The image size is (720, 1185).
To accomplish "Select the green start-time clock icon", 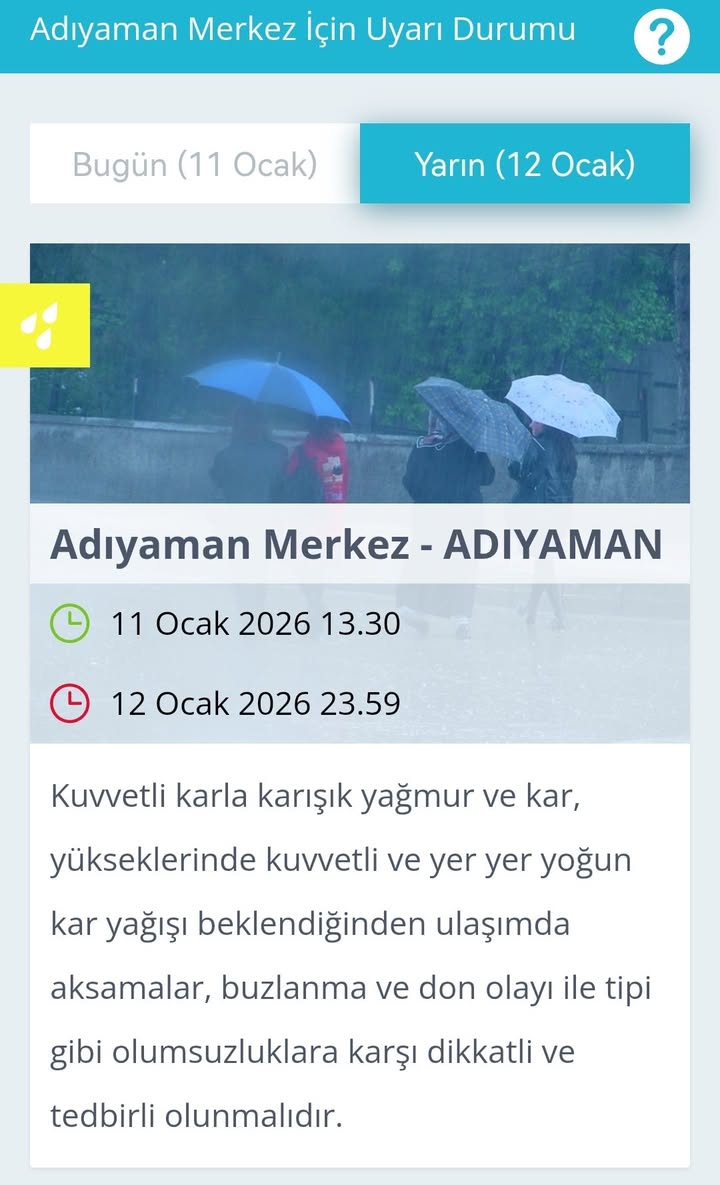I will click(68, 621).
